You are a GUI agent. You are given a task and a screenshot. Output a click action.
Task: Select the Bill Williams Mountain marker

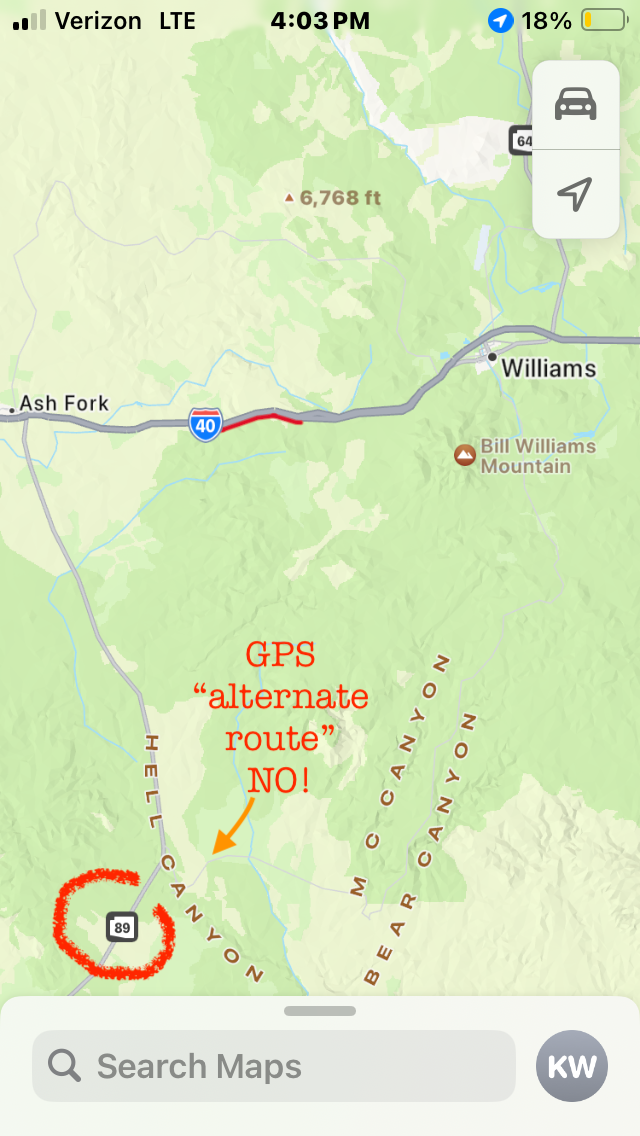465,455
